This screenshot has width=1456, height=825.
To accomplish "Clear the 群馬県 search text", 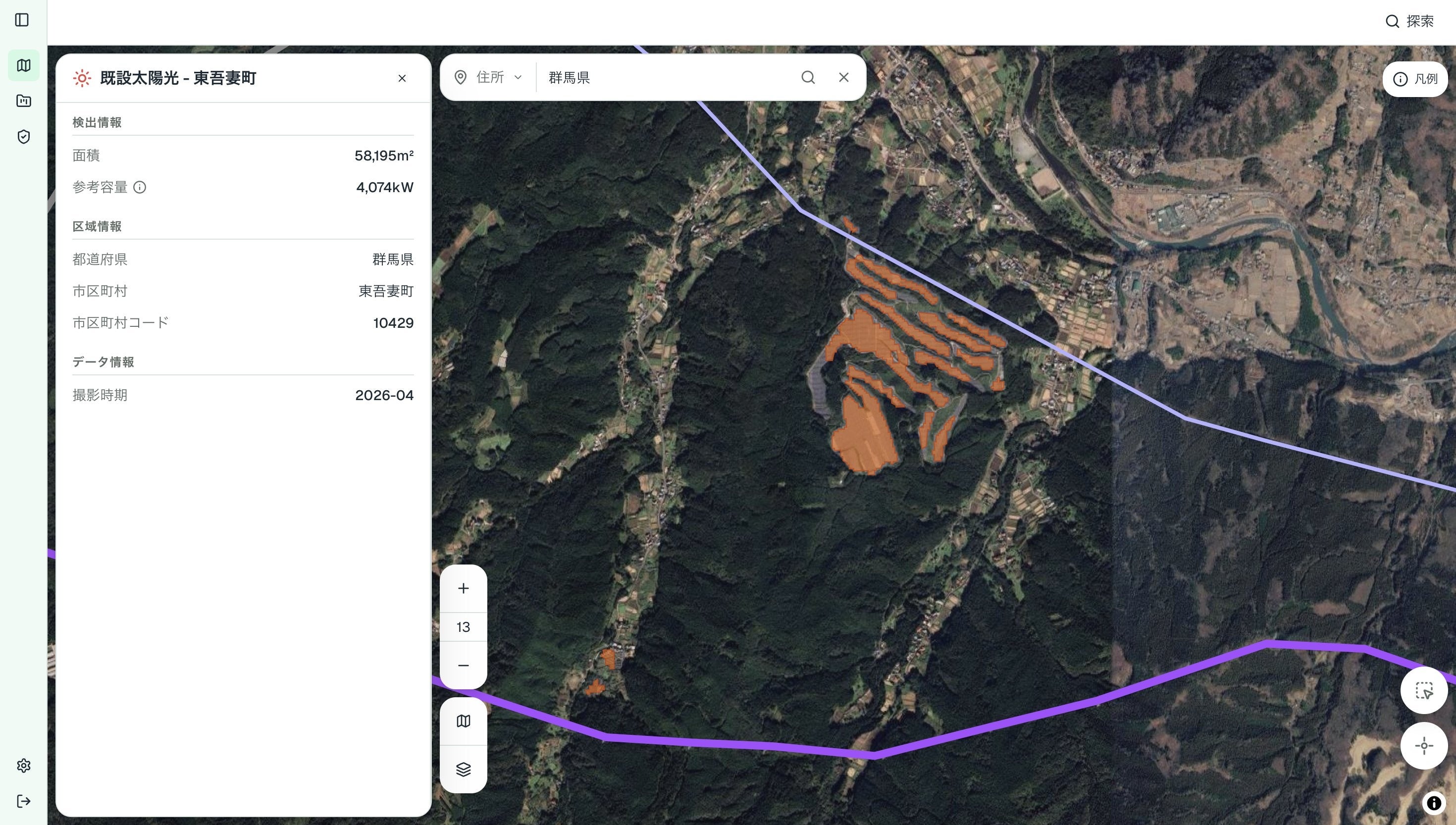I will 843,77.
